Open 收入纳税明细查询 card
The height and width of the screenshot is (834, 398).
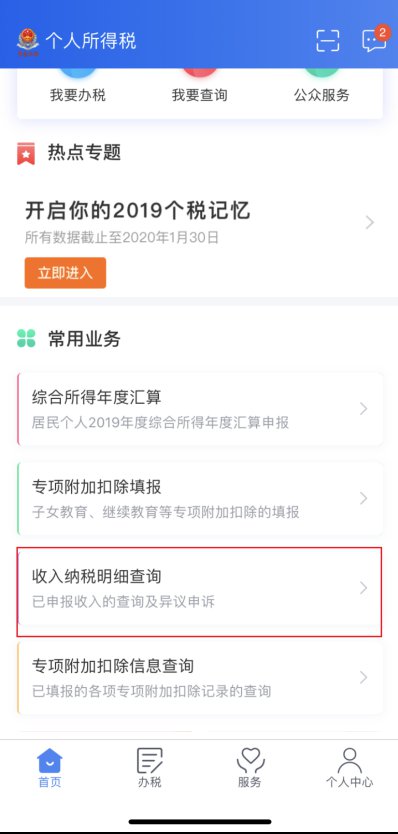(x=200, y=588)
